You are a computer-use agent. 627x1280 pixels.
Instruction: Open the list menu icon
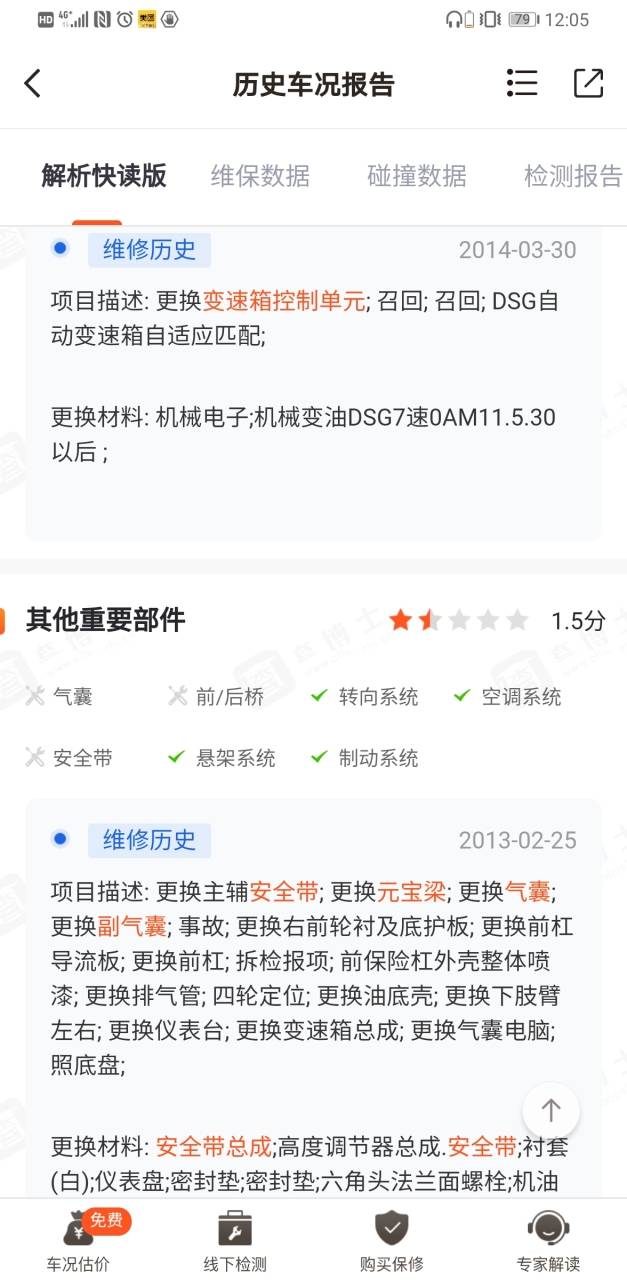[522, 83]
